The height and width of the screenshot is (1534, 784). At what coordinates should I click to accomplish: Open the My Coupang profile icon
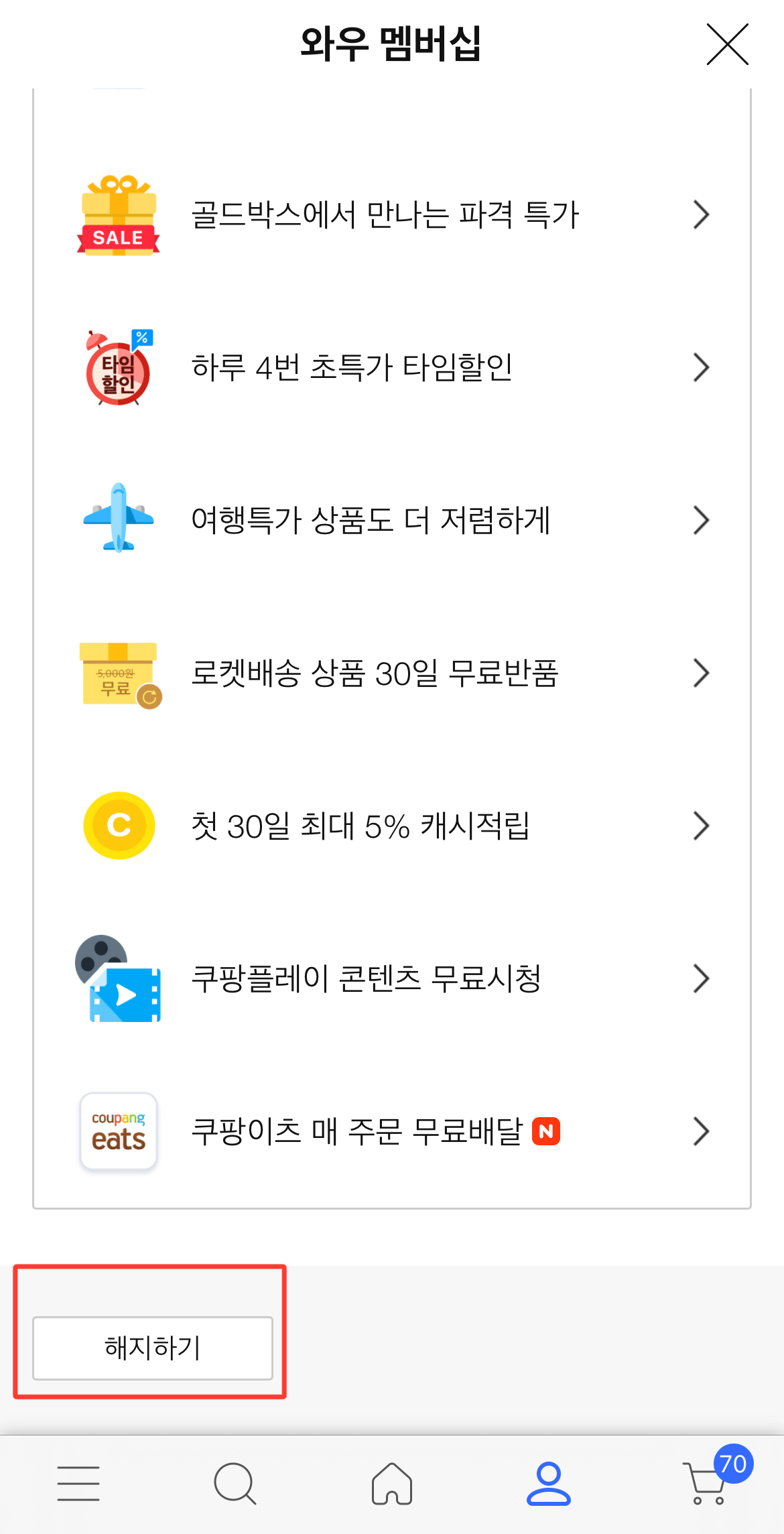click(x=549, y=1483)
